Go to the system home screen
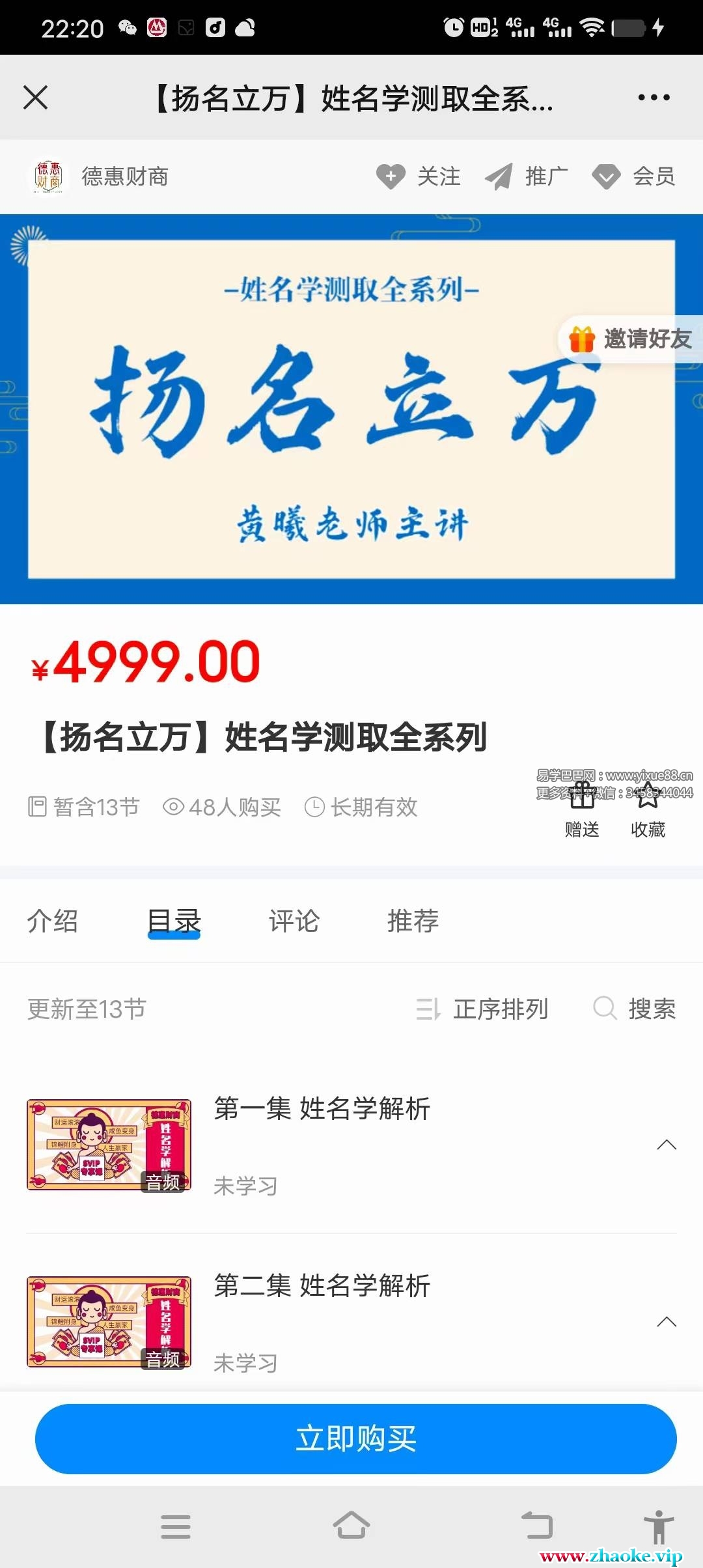The image size is (703, 1568). pos(351,1526)
